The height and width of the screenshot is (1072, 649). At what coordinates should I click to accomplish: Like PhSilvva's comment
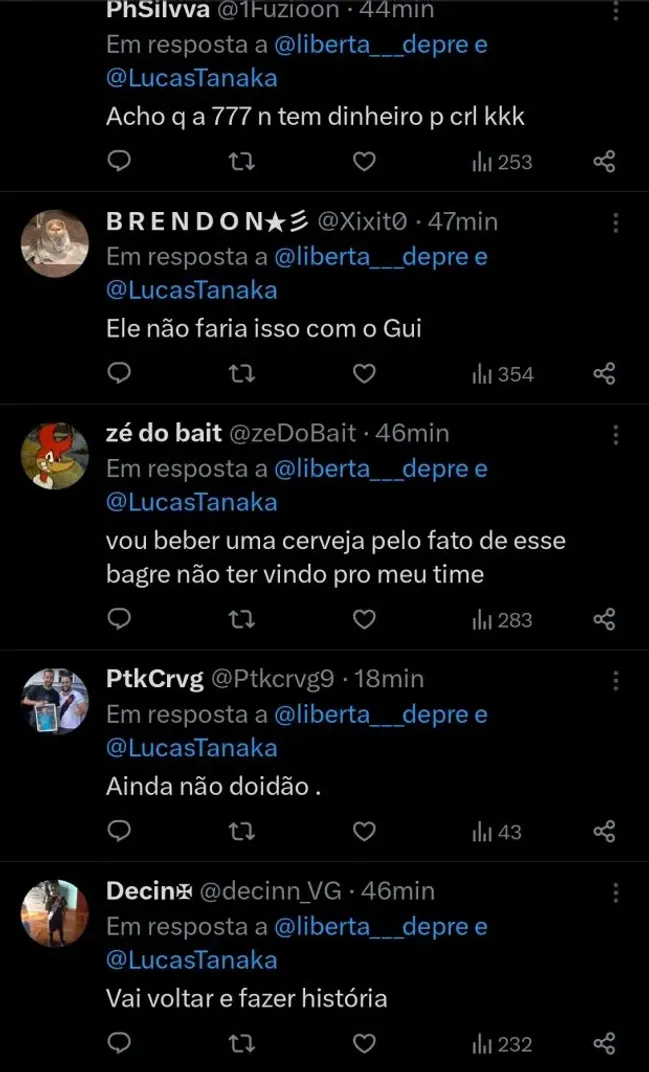point(365,161)
